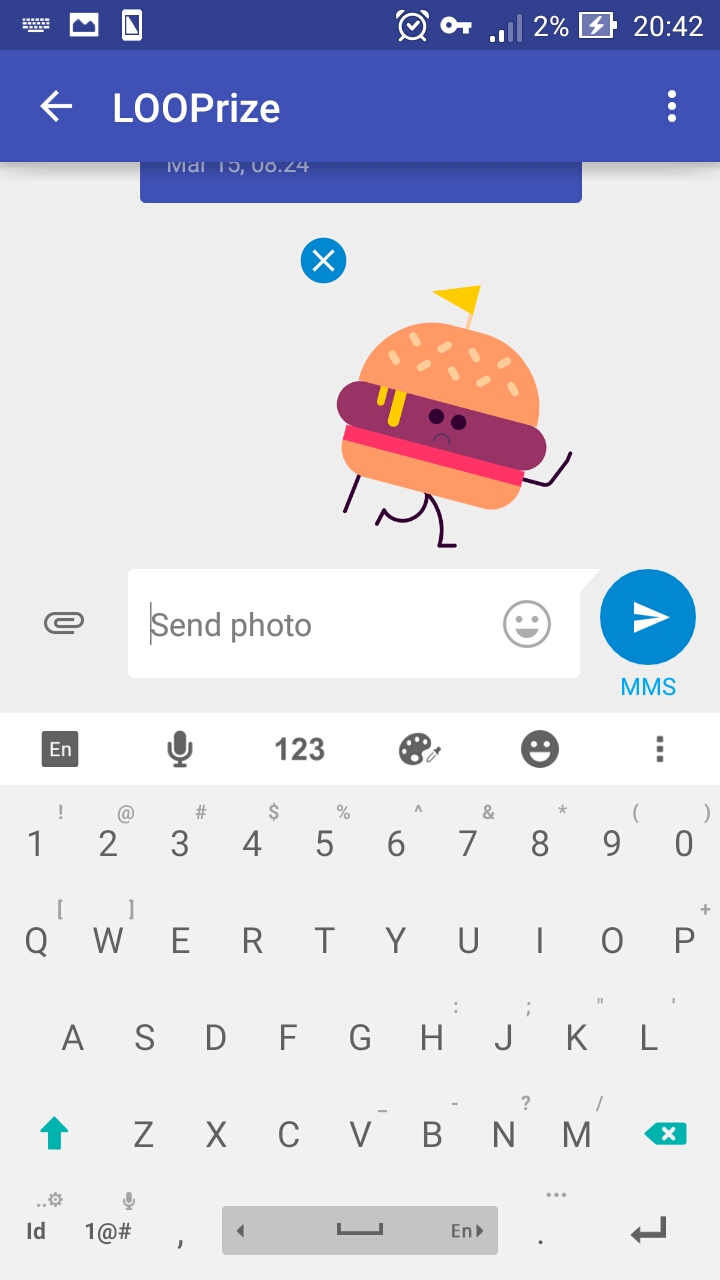Go back from the LOOPrize conversation
Screen dimensions: 720x1280
[56, 107]
